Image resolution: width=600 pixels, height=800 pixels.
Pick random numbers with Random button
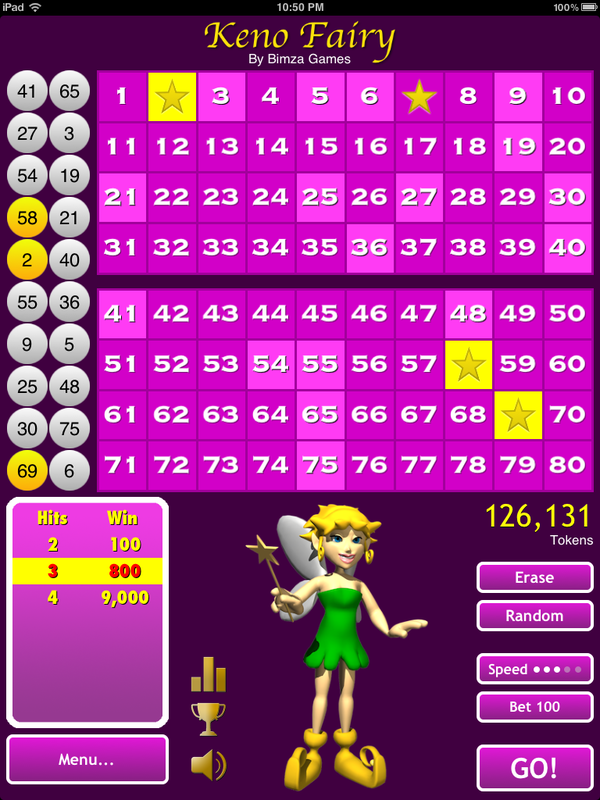click(534, 616)
